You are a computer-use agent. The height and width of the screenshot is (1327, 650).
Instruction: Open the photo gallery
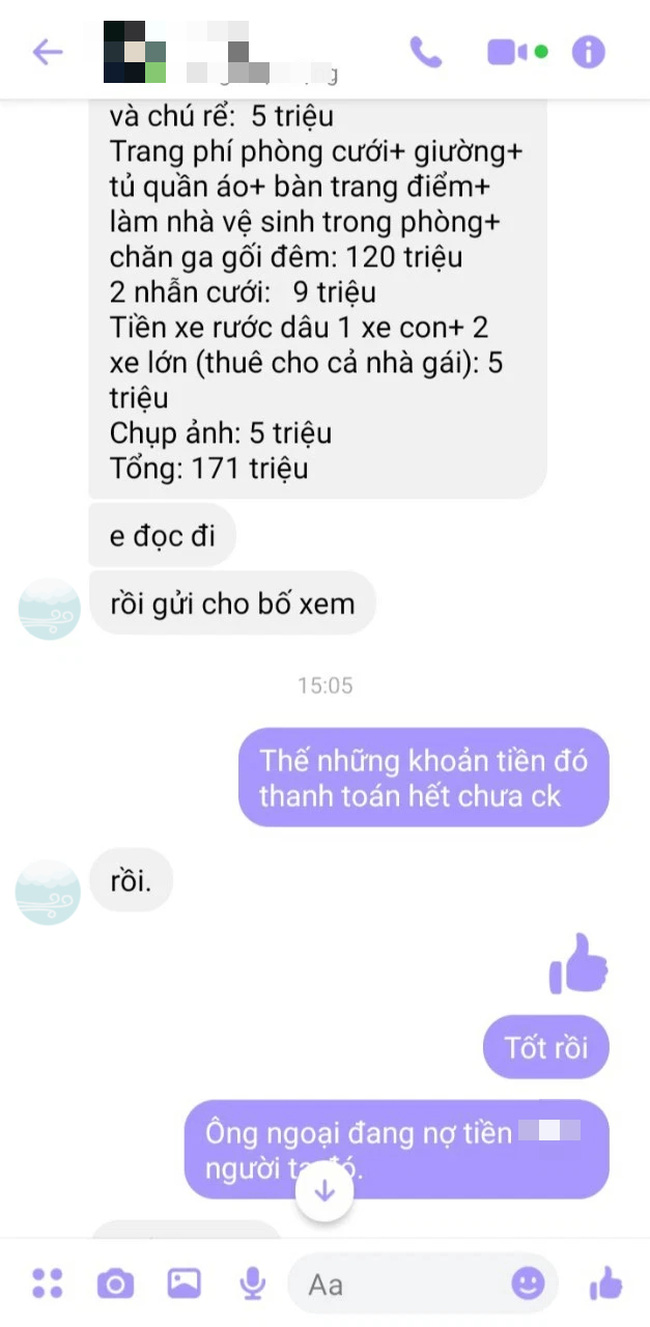184,1283
